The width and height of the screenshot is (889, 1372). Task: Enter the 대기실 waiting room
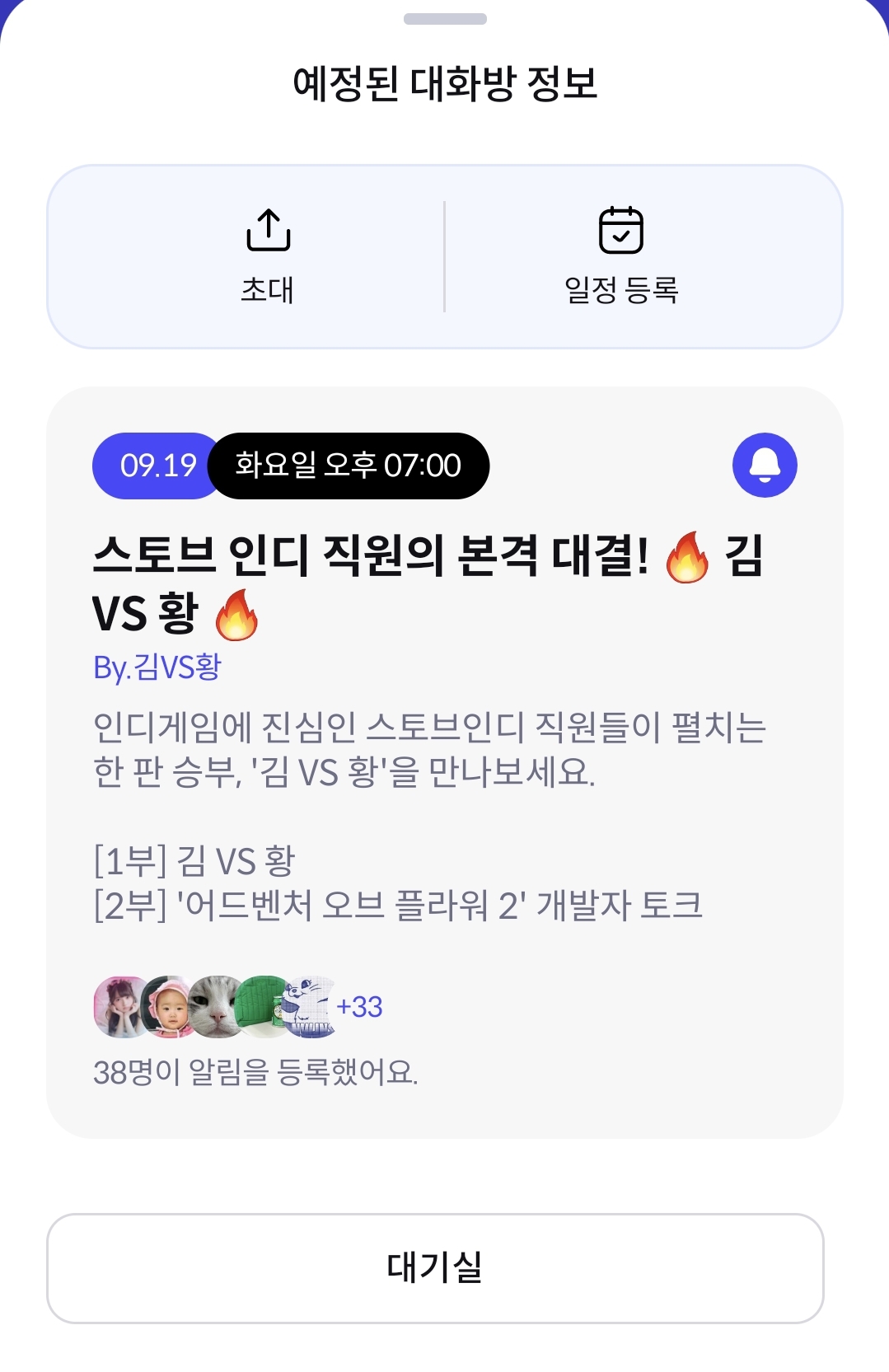click(435, 1267)
